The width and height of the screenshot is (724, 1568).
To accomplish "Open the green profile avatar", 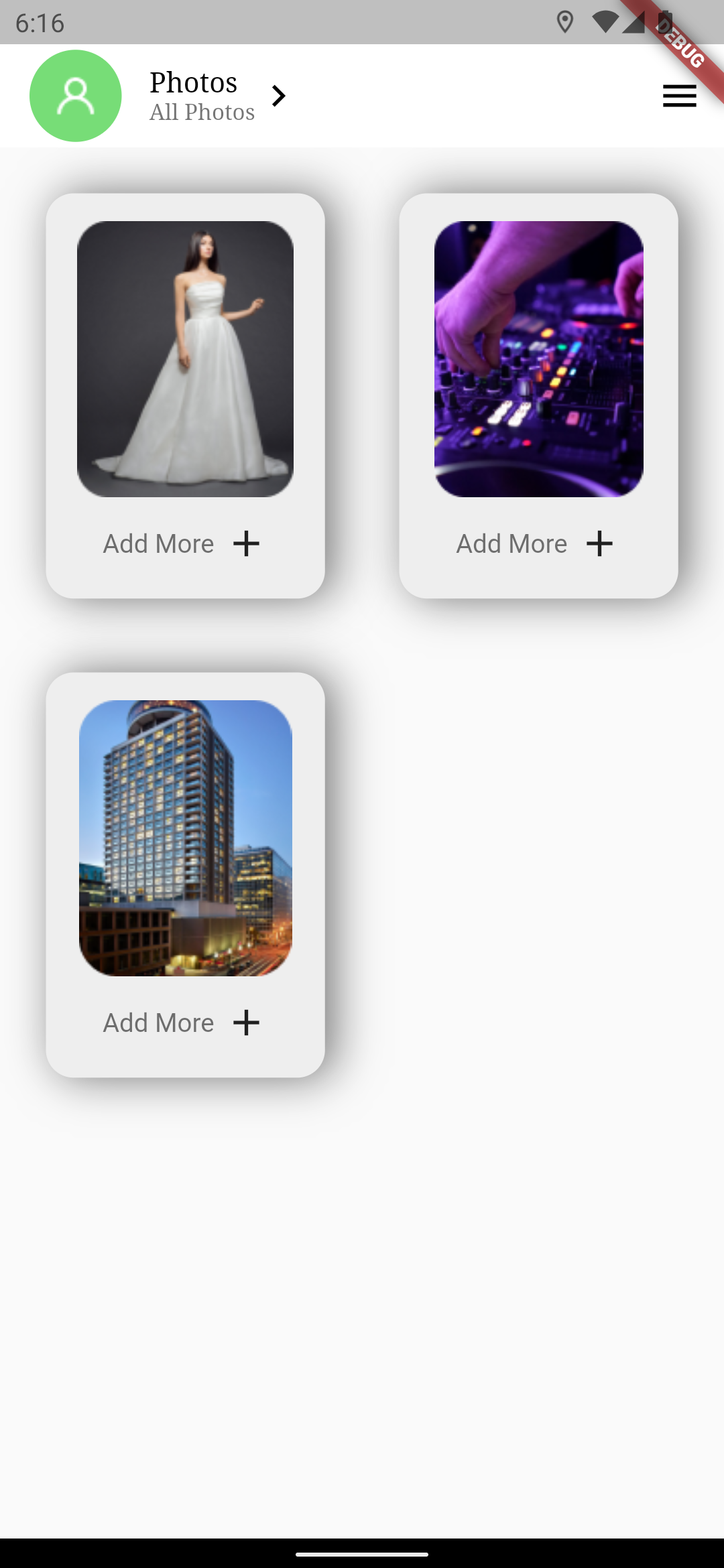I will coord(76,96).
